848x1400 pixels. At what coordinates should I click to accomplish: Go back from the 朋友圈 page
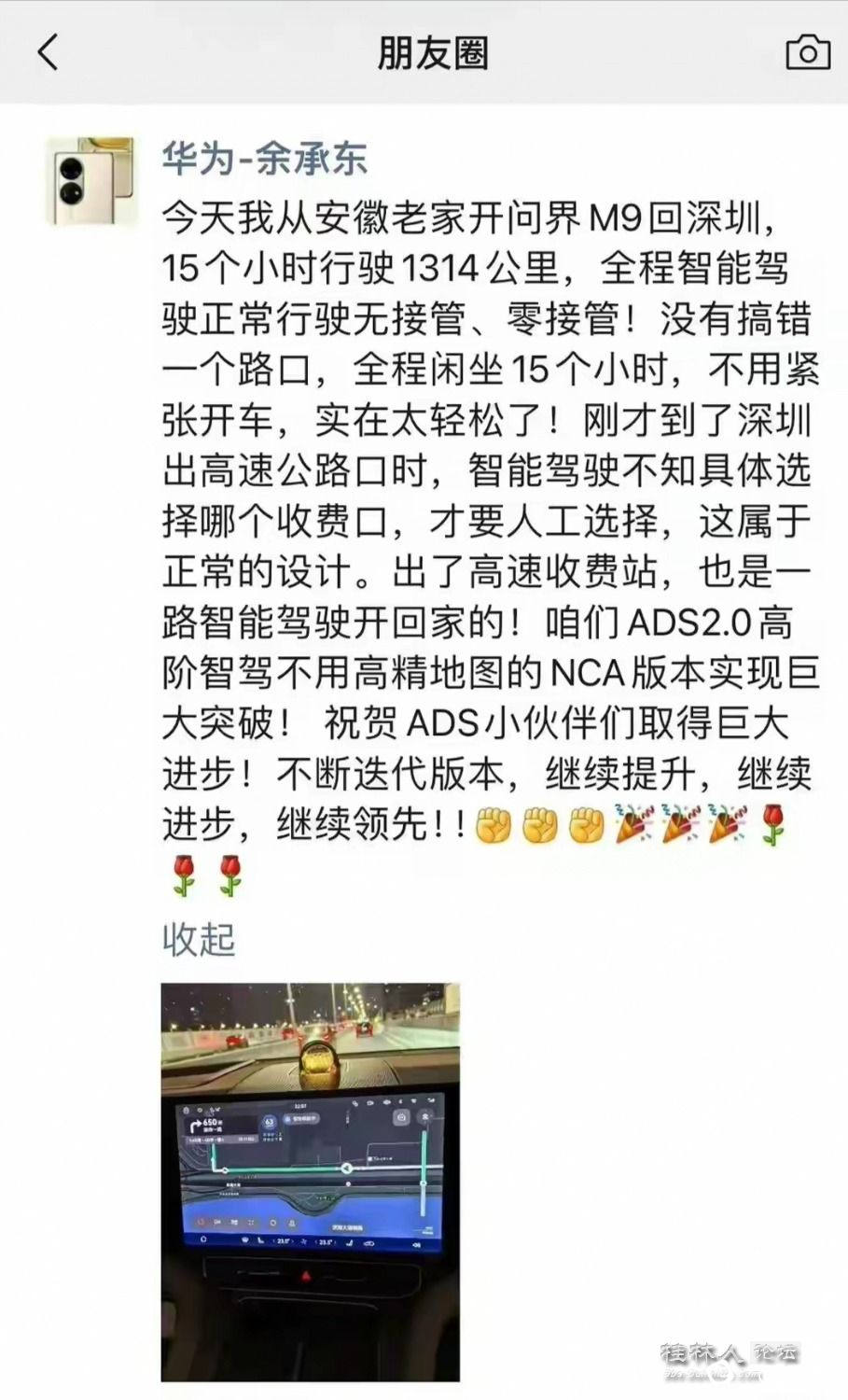[49, 51]
